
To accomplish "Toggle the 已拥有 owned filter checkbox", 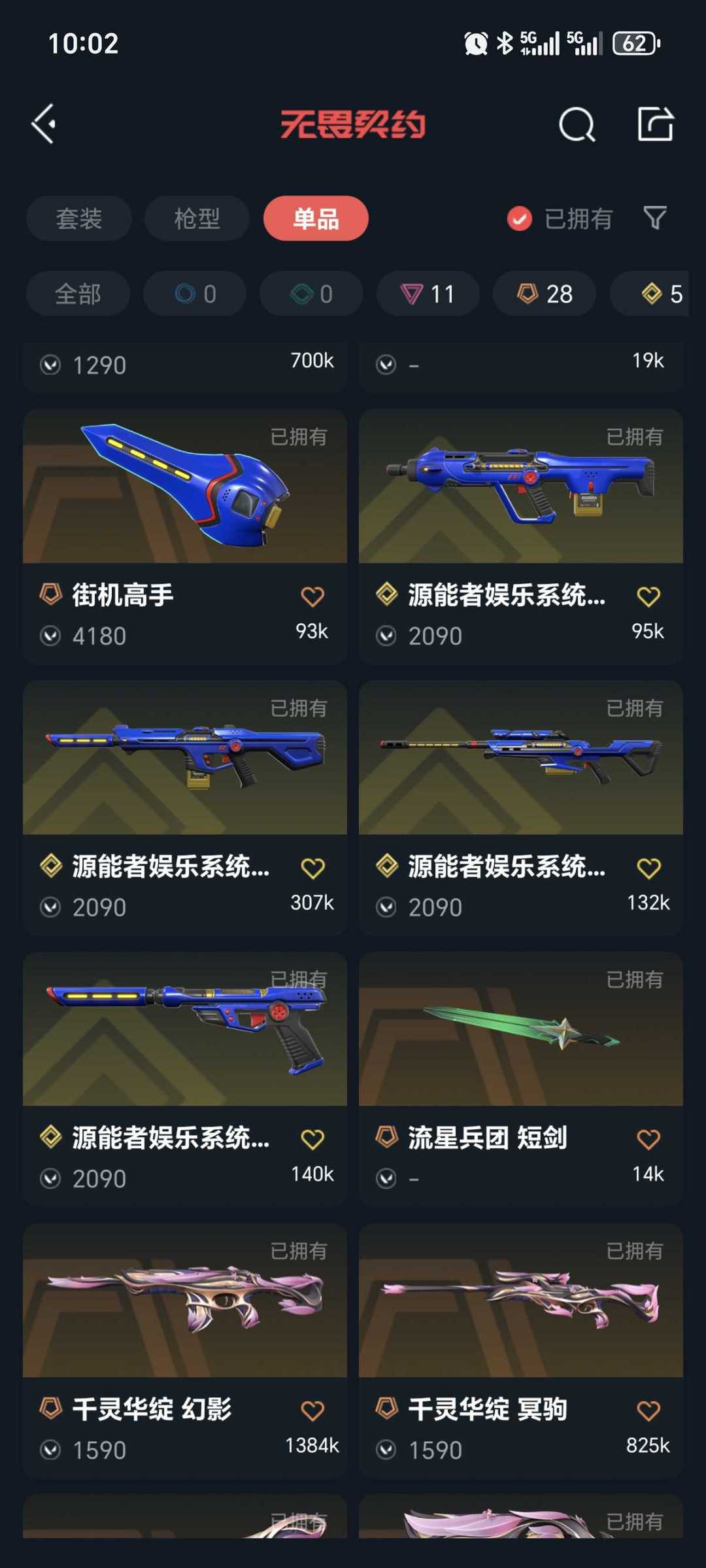I will click(x=520, y=218).
